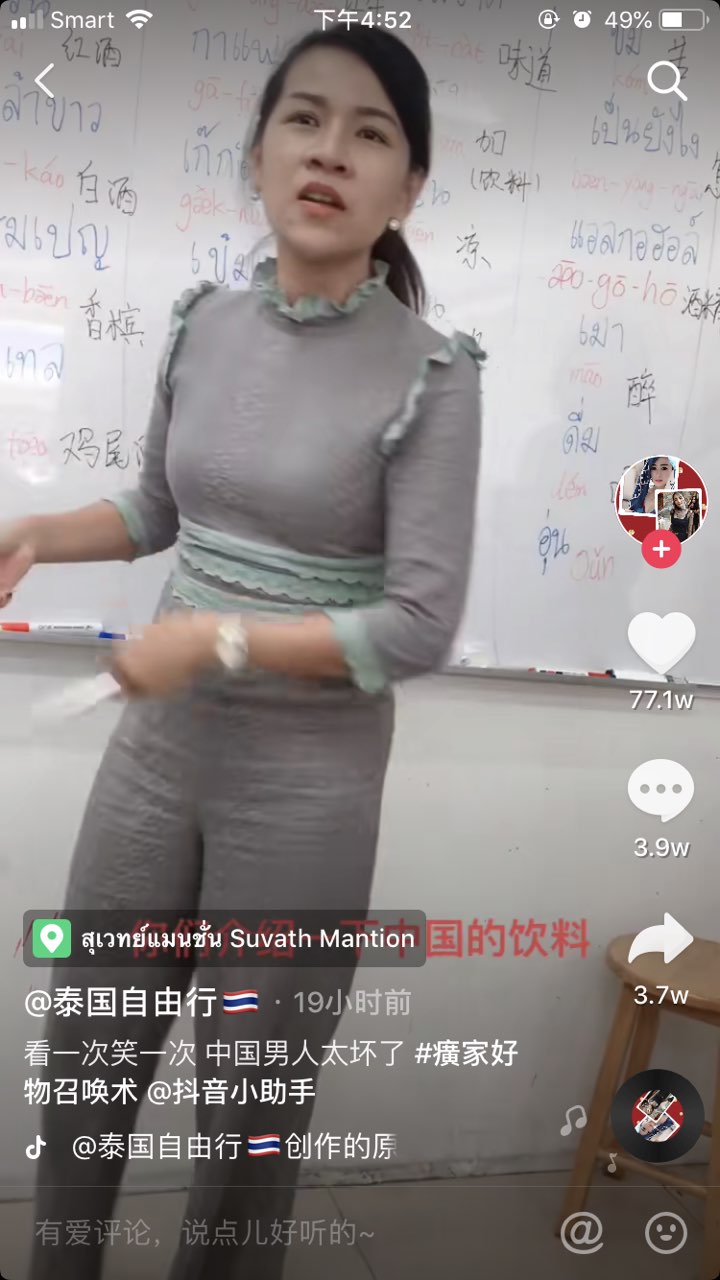The width and height of the screenshot is (720, 1280).
Task: Open the @泰国自由行 username
Action: [140, 1002]
